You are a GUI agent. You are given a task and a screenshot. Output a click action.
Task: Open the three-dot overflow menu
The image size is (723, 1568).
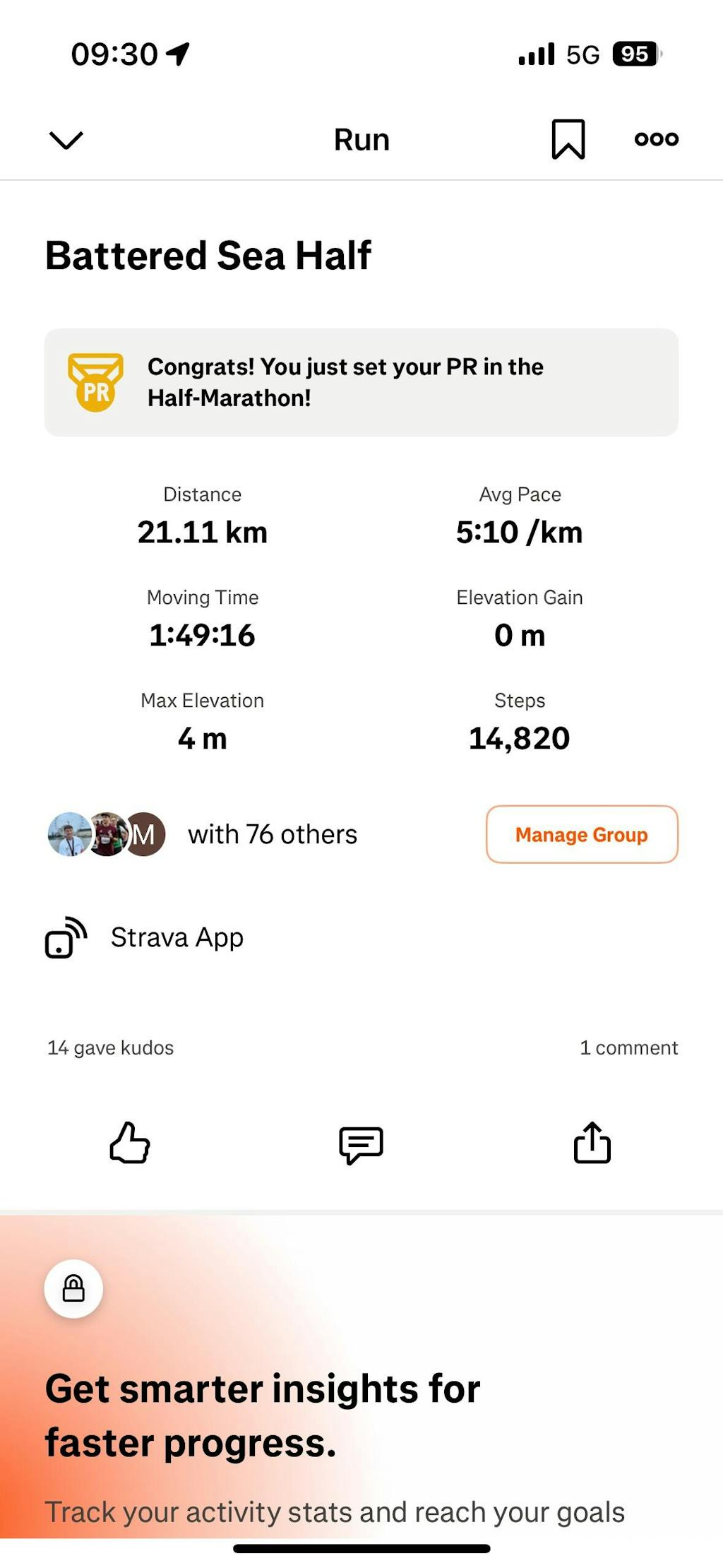[x=656, y=139]
